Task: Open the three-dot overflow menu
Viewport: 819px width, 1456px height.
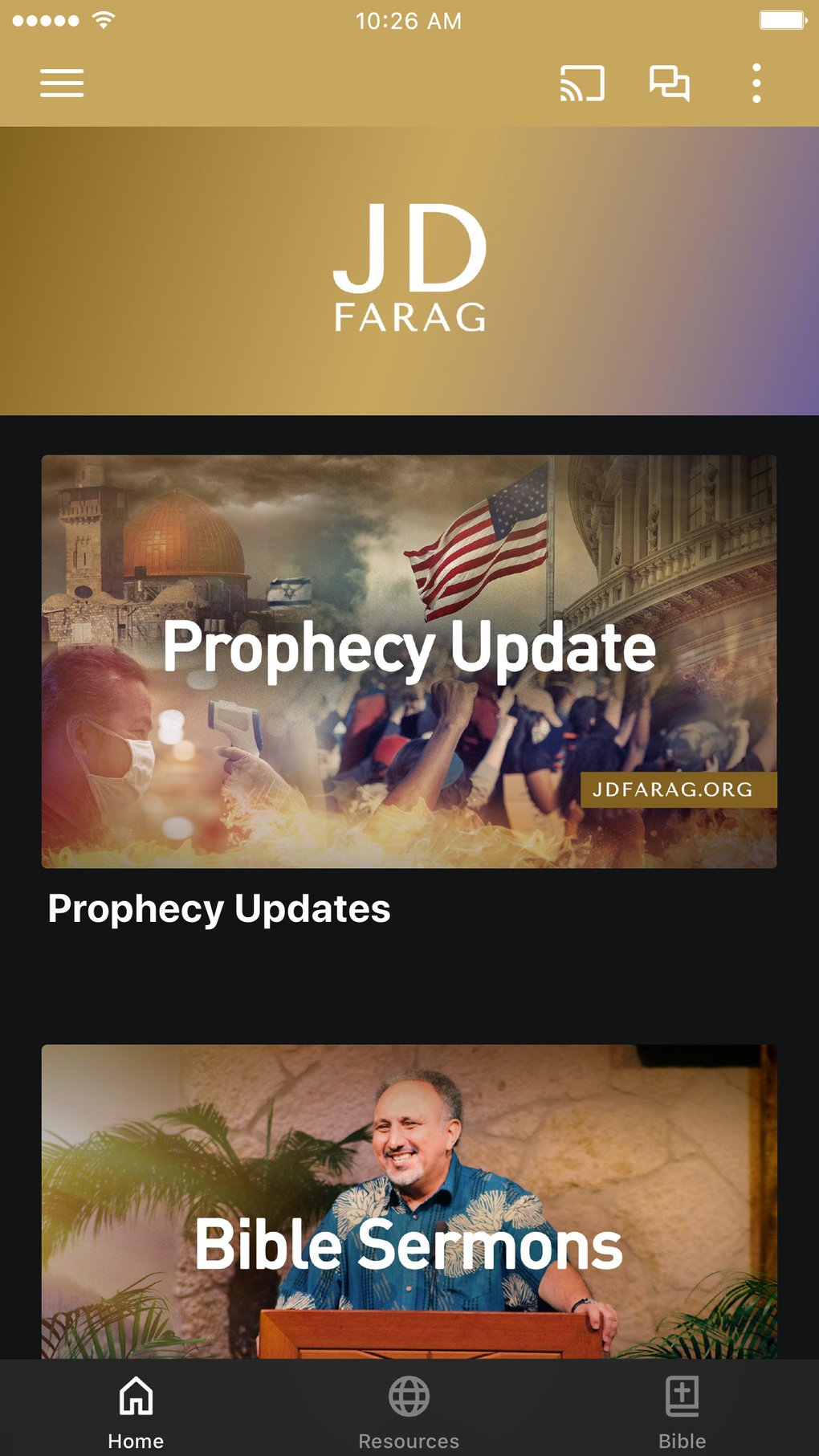Action: [756, 83]
